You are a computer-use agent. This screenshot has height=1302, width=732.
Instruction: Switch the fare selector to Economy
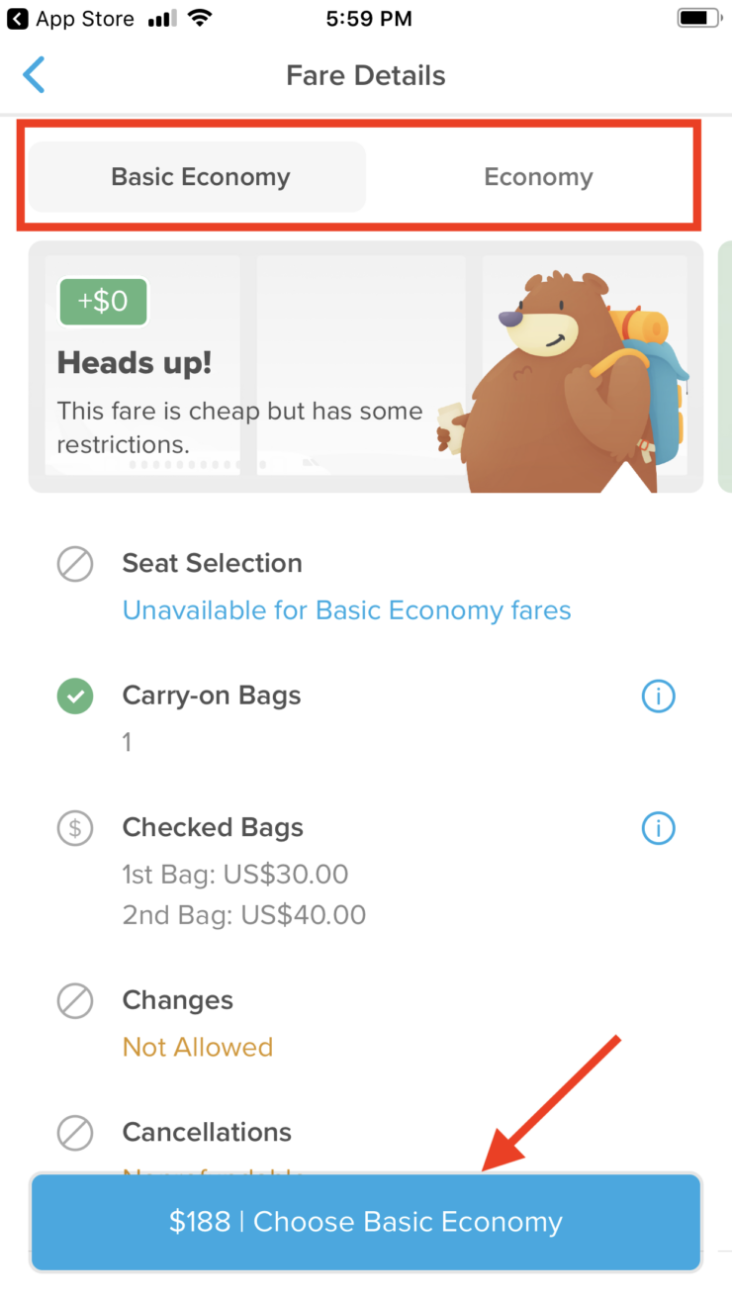[x=538, y=176]
